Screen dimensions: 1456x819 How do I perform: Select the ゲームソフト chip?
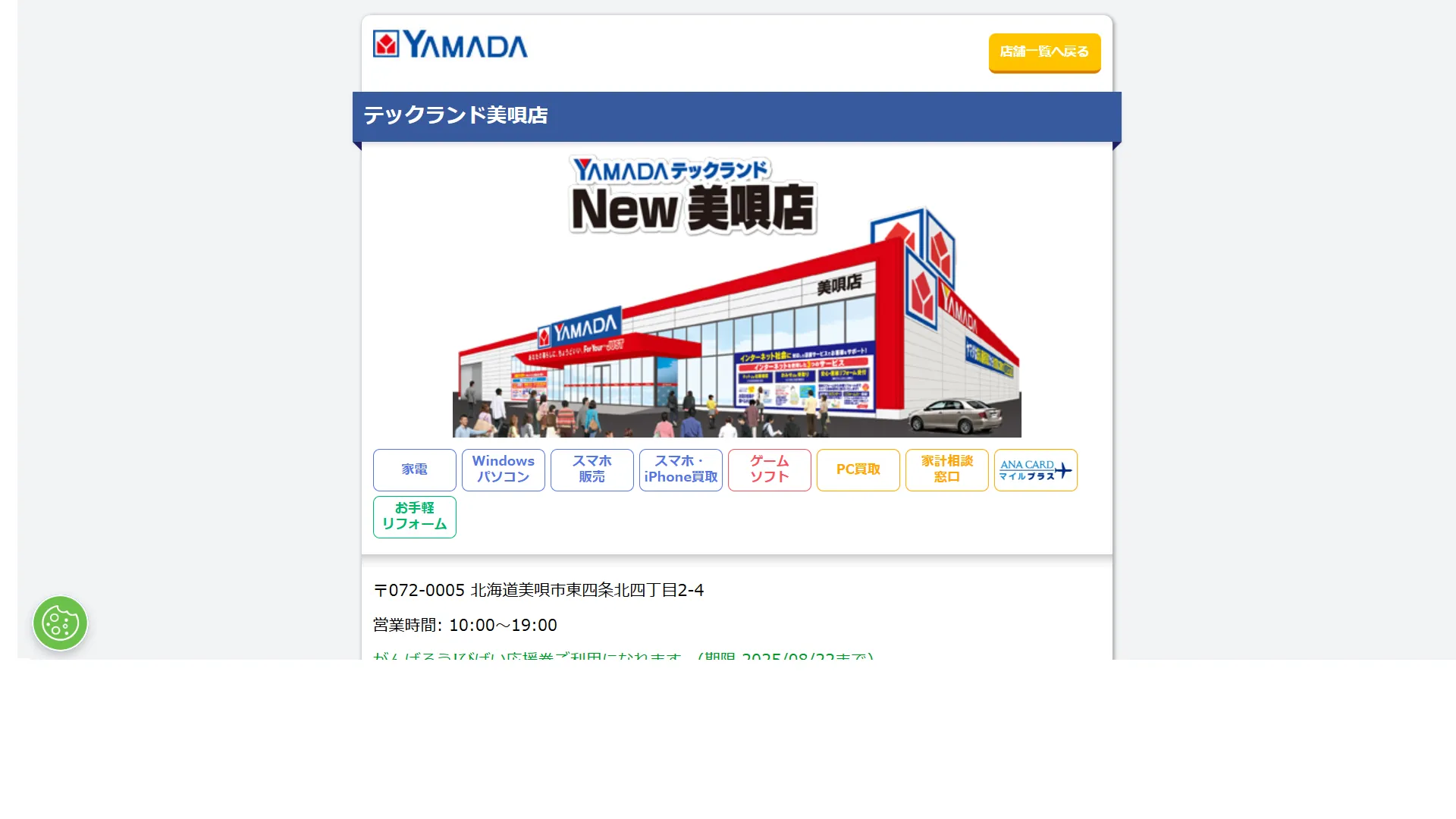click(769, 469)
